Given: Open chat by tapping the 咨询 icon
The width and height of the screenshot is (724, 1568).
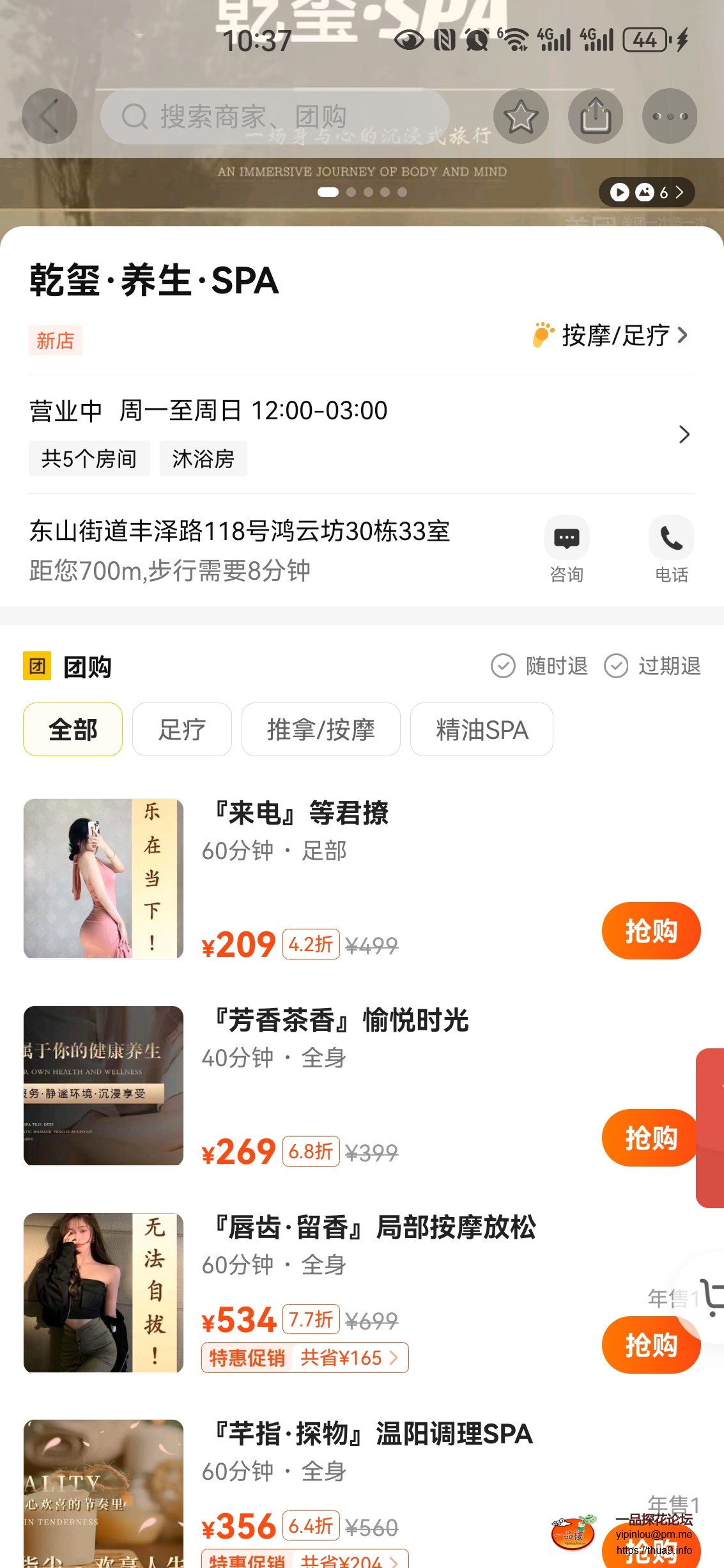Looking at the screenshot, I should click(x=566, y=539).
